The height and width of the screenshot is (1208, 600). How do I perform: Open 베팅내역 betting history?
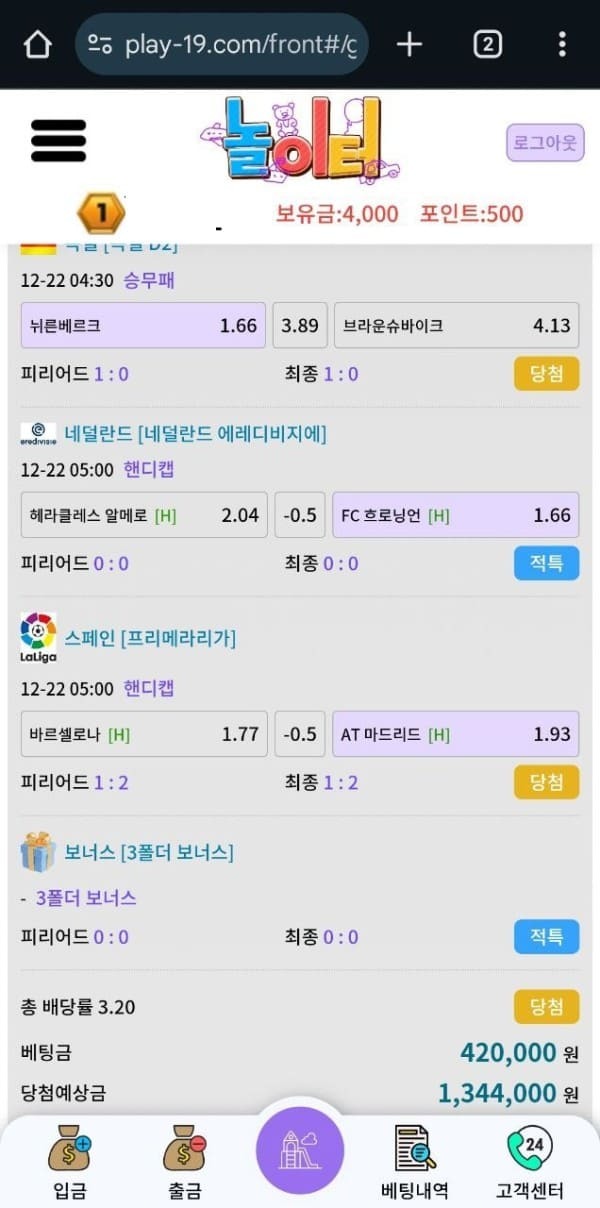point(414,1164)
